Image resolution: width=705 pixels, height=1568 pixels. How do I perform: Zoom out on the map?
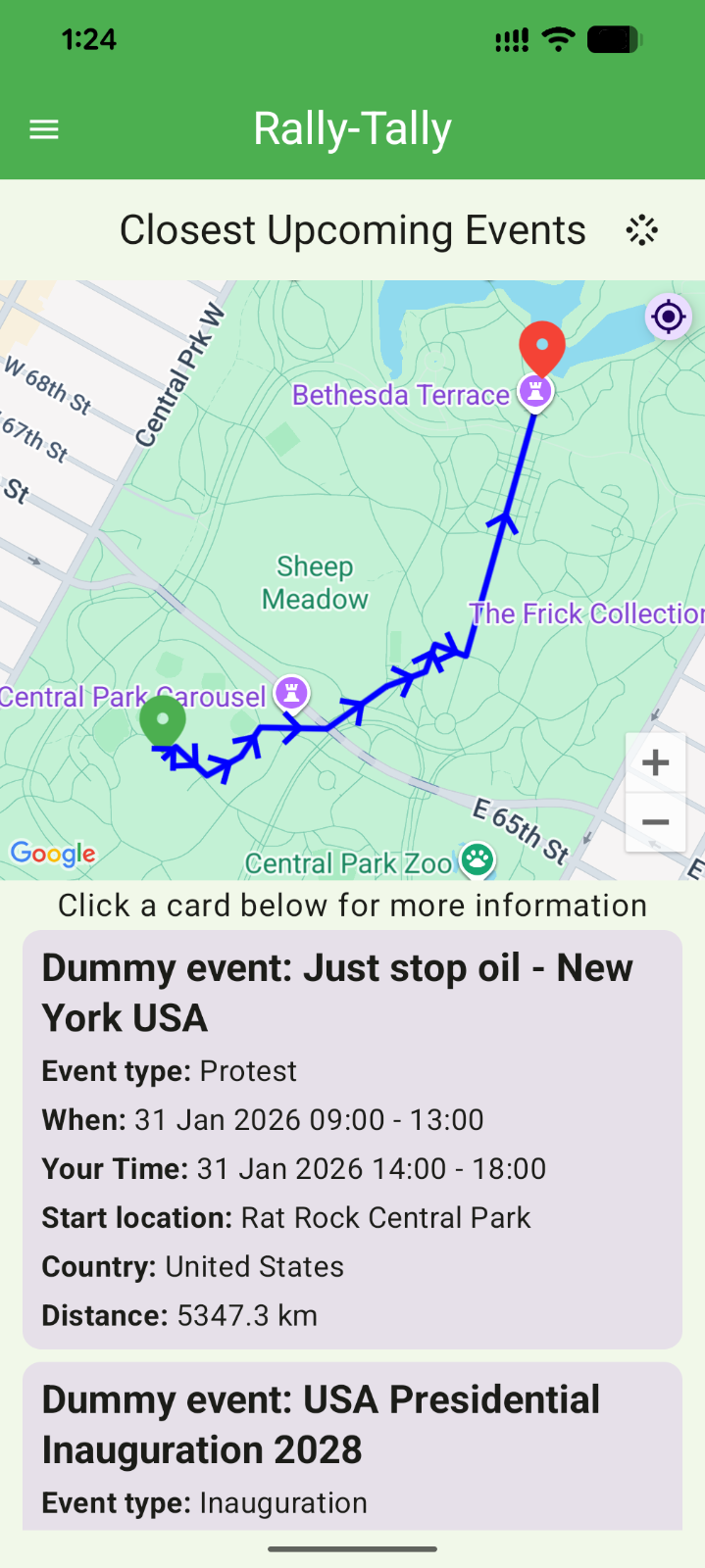[x=655, y=822]
